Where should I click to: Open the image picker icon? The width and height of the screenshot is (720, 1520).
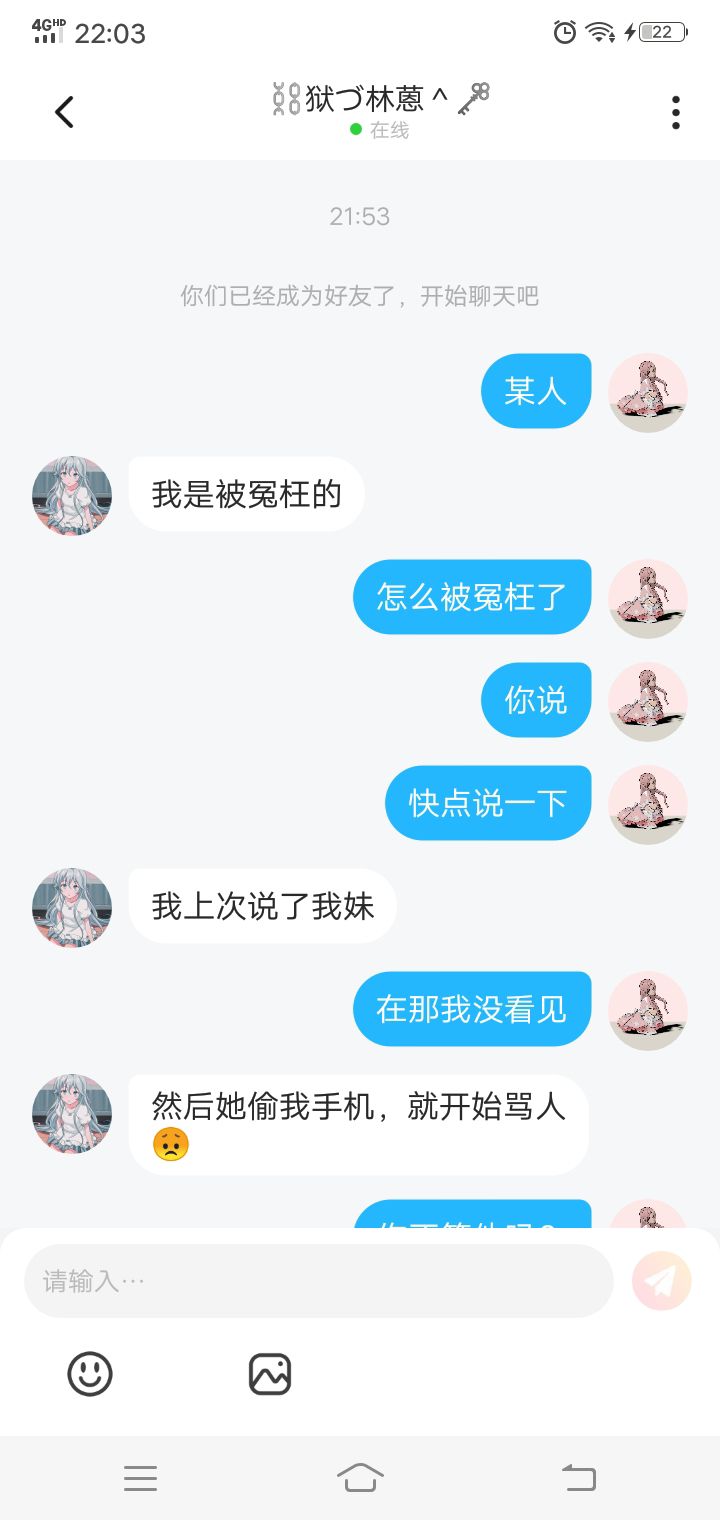point(270,1374)
